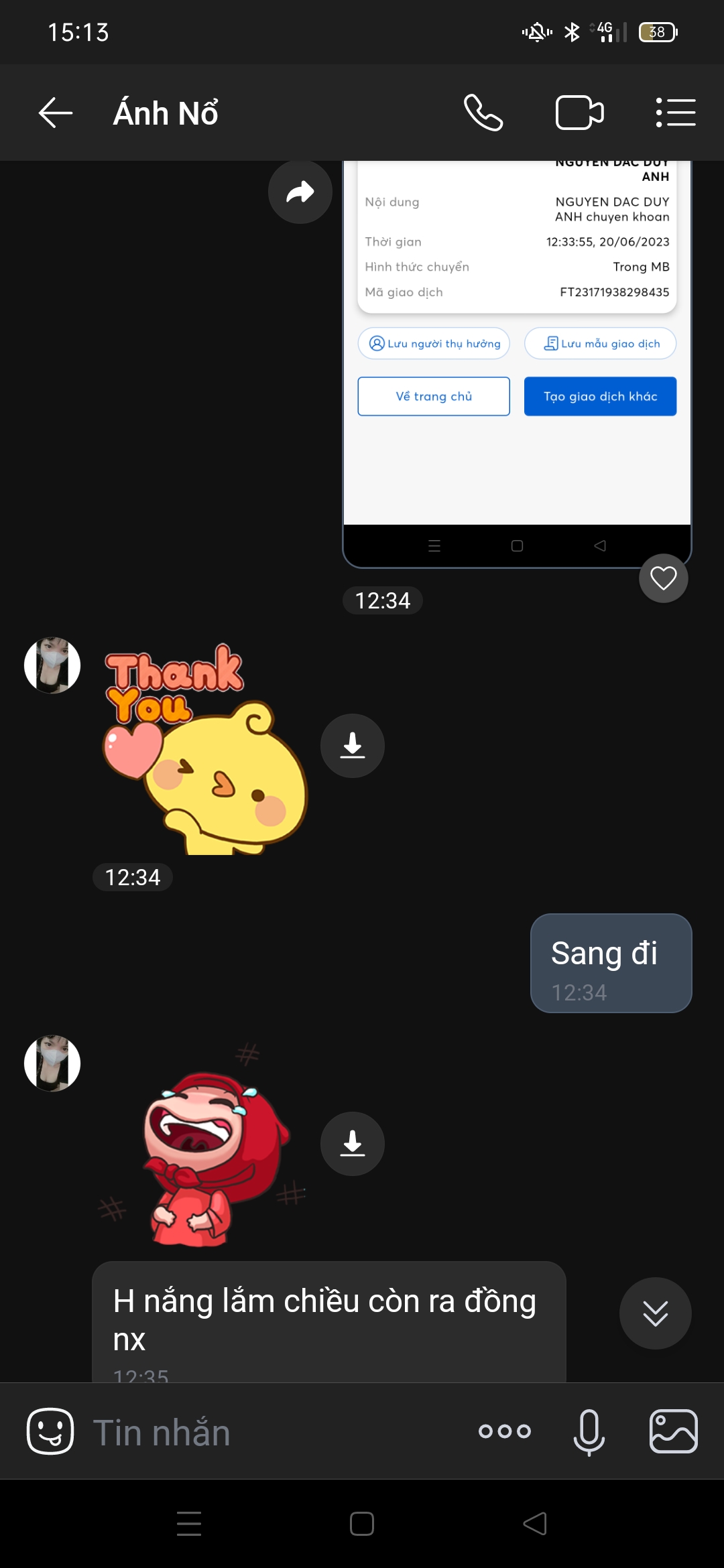This screenshot has width=724, height=1568.
Task: Open more attachment options
Action: click(x=505, y=1432)
